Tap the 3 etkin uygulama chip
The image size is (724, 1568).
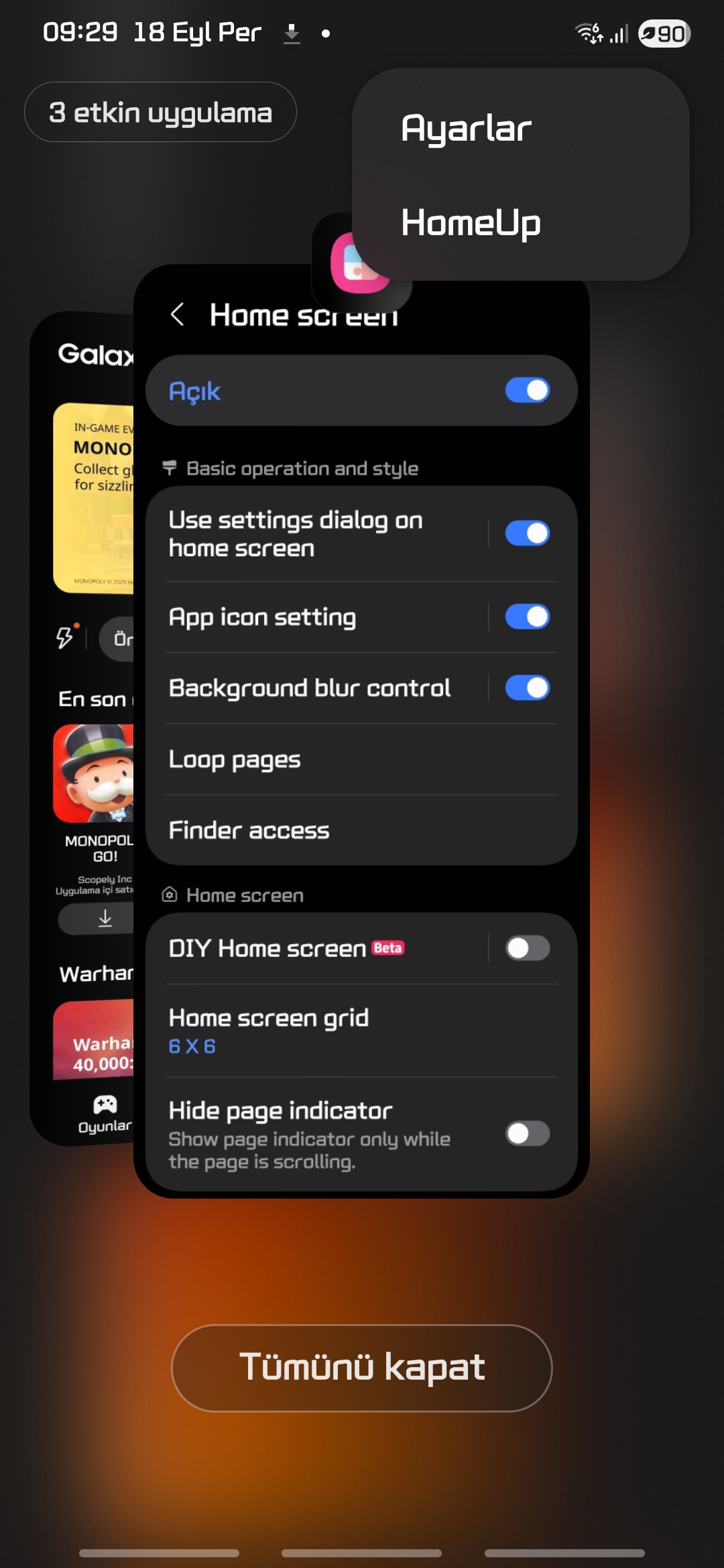click(x=160, y=112)
